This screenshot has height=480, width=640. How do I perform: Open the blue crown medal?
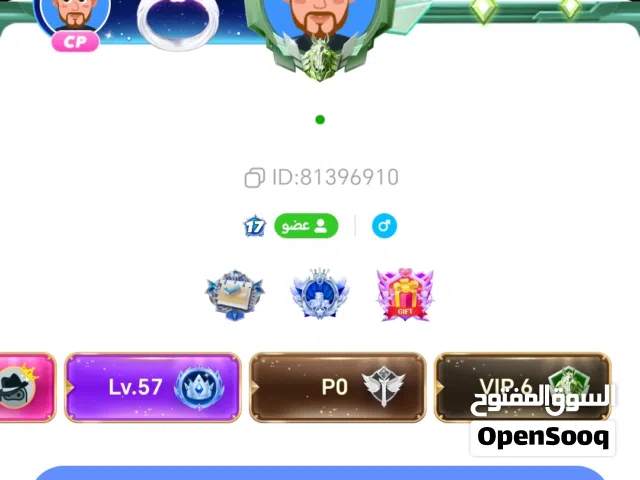click(x=319, y=295)
